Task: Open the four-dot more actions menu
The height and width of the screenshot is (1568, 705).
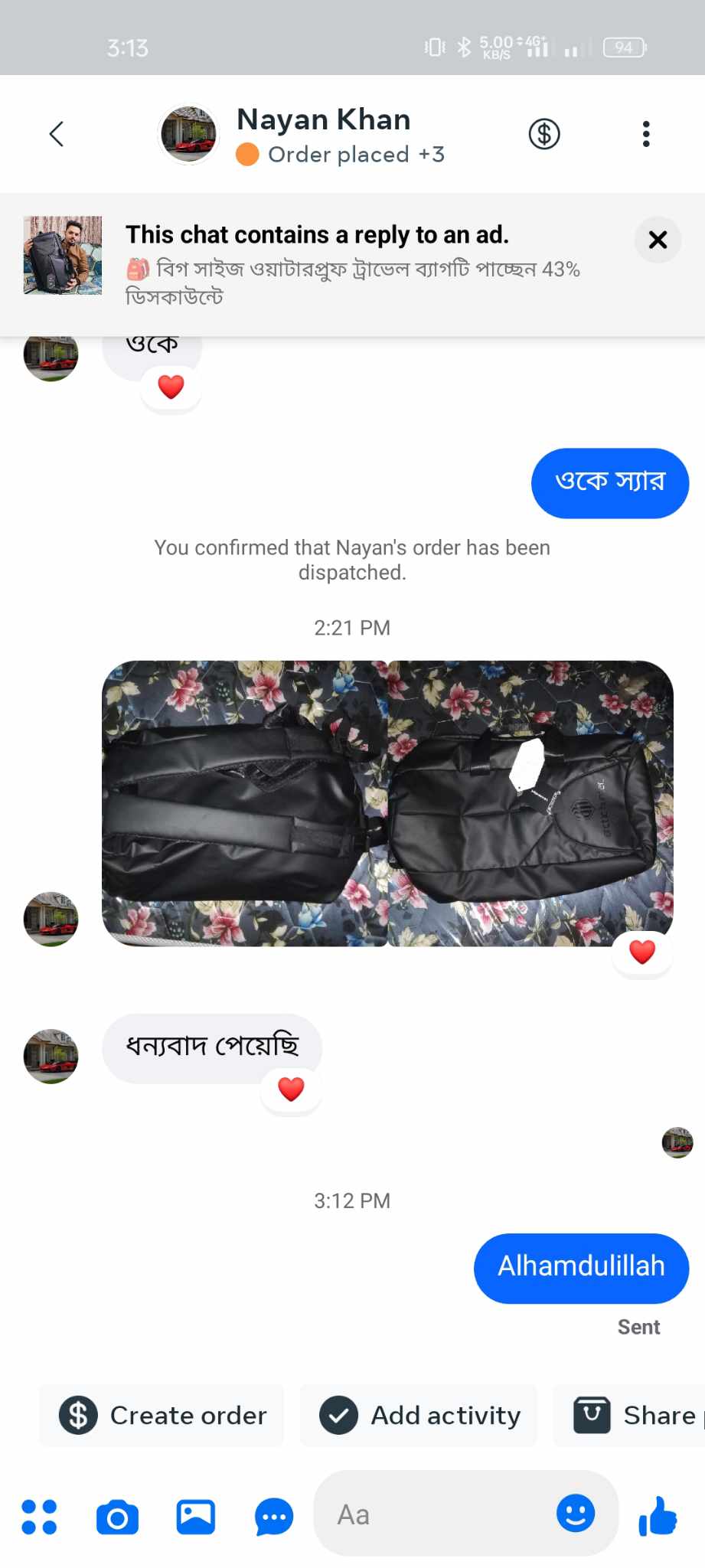Action: (x=39, y=1517)
